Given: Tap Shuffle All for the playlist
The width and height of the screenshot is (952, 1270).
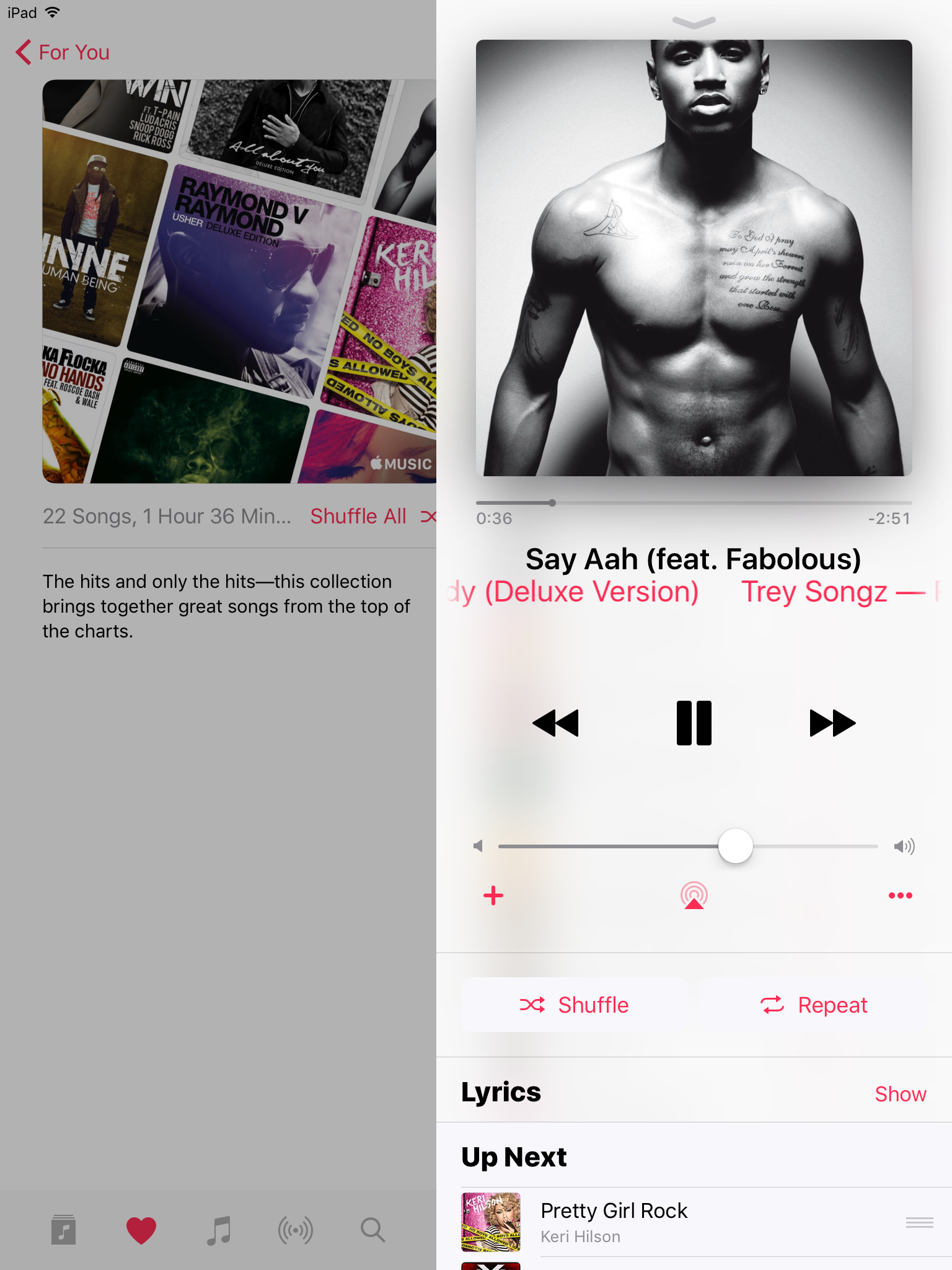Looking at the screenshot, I should click(358, 516).
